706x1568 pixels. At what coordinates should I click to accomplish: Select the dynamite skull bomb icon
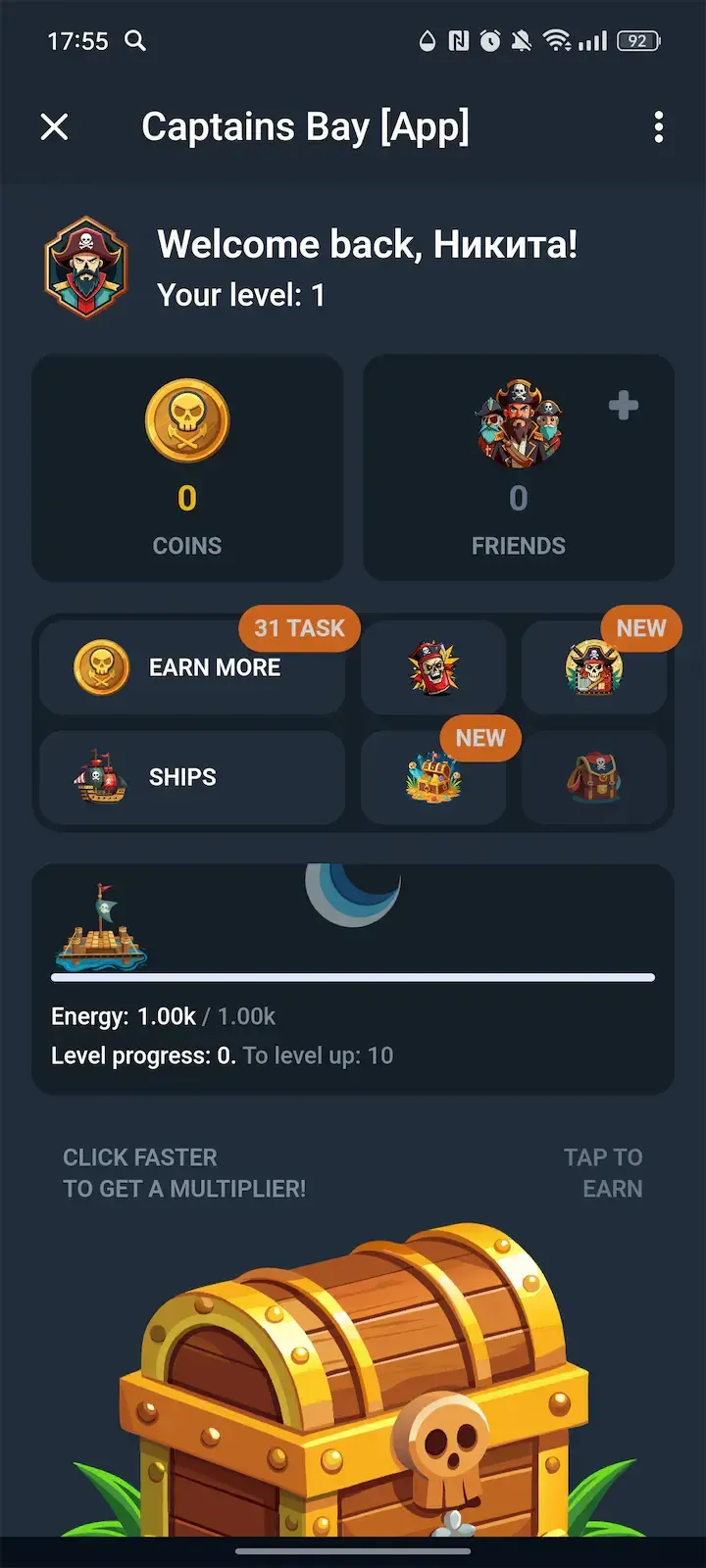(433, 666)
